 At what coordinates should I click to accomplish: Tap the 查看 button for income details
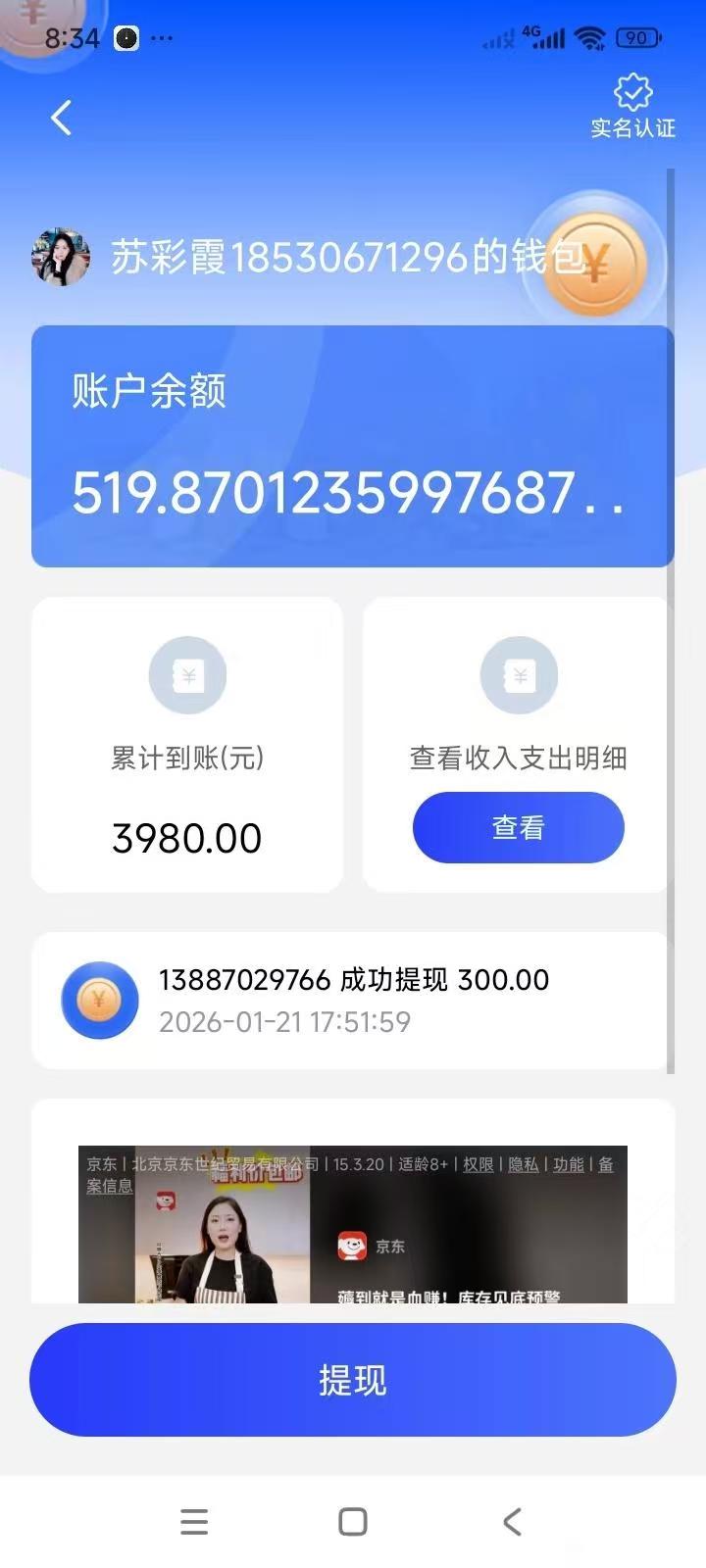click(x=518, y=828)
